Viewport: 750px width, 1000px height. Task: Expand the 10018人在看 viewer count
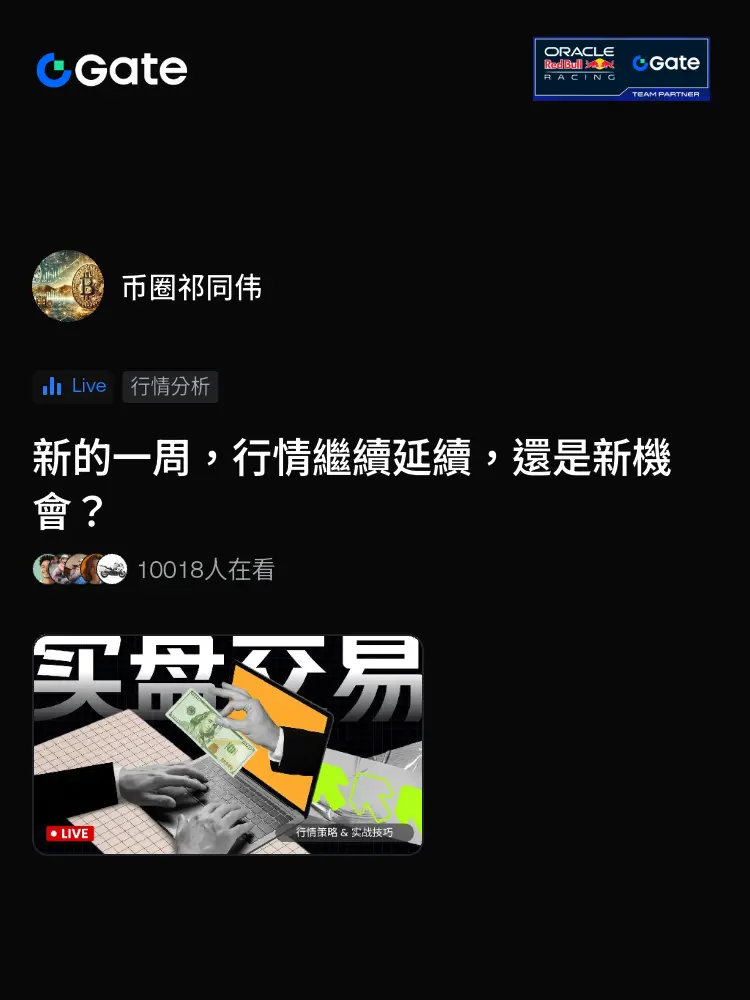206,568
